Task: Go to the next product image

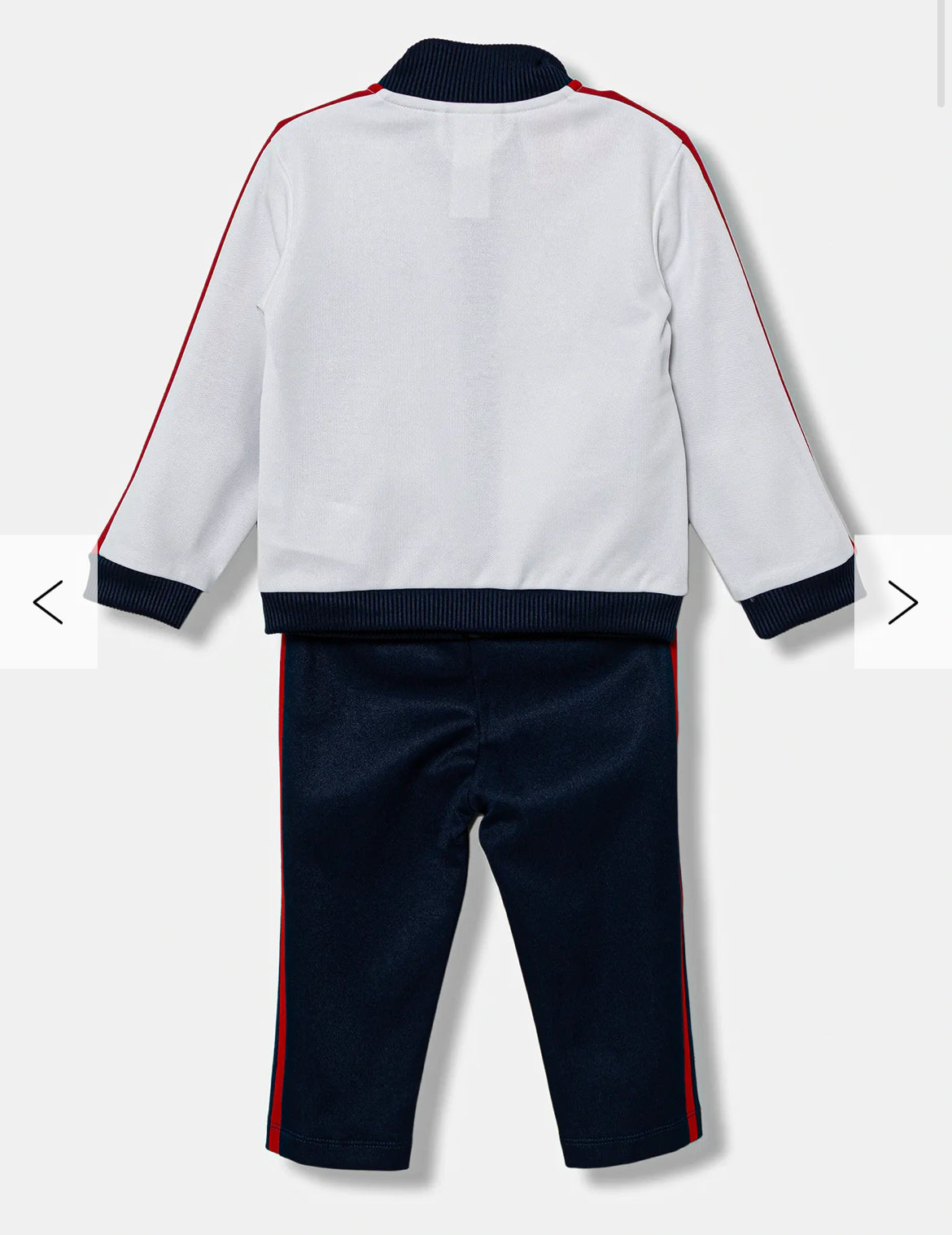Action: pyautogui.click(x=902, y=602)
